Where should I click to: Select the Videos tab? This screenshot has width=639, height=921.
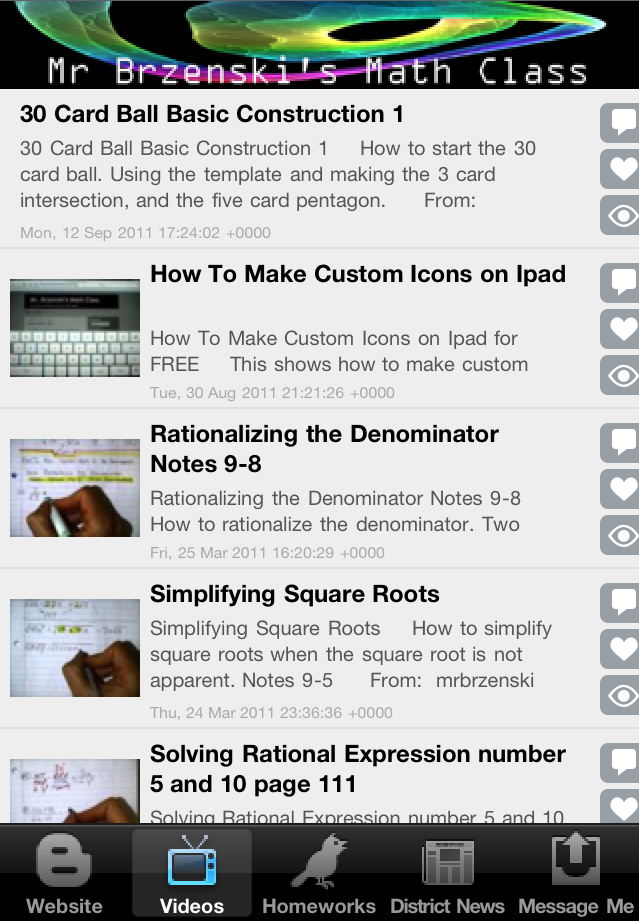pos(191,875)
